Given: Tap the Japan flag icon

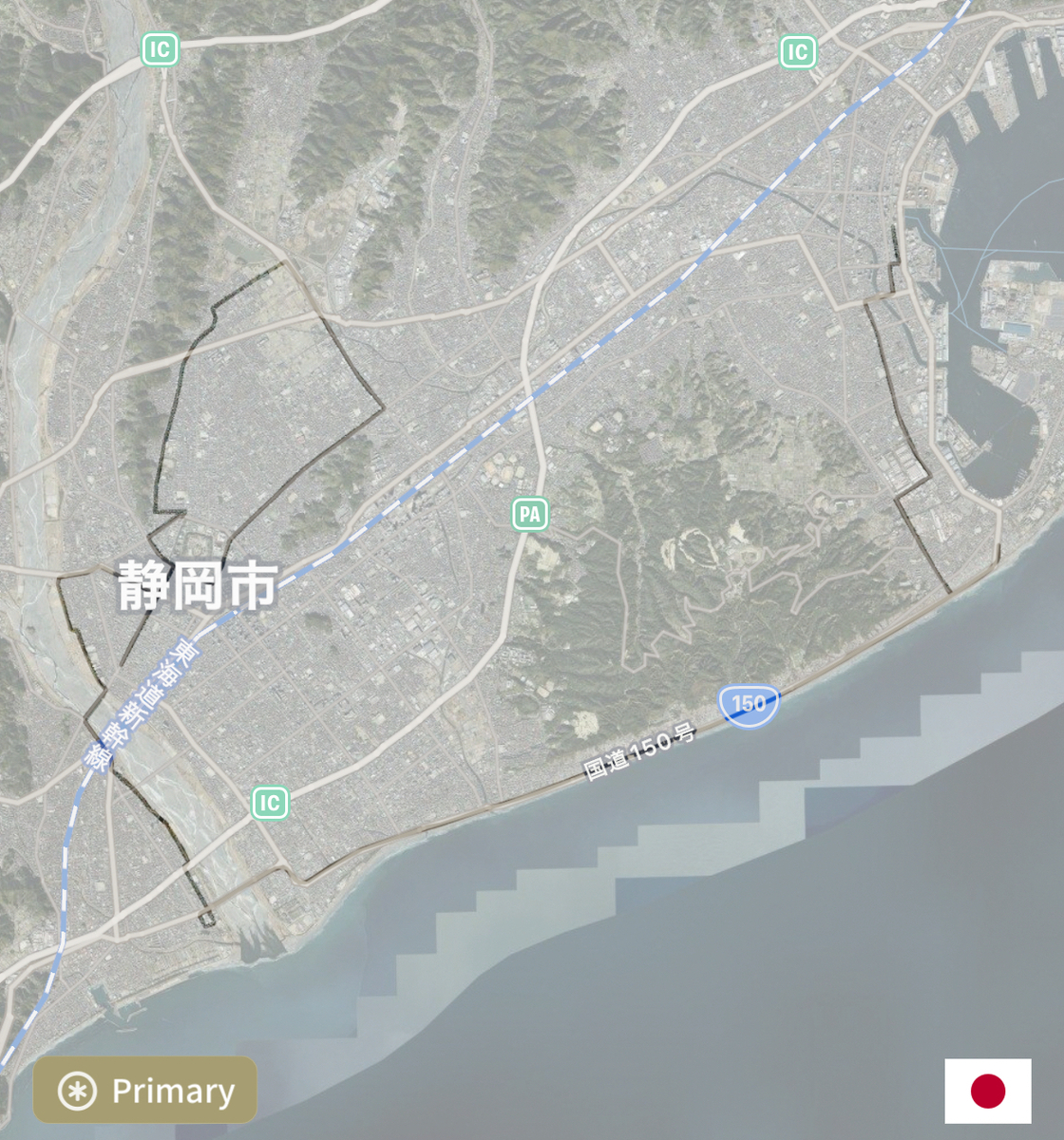Looking at the screenshot, I should (987, 1091).
